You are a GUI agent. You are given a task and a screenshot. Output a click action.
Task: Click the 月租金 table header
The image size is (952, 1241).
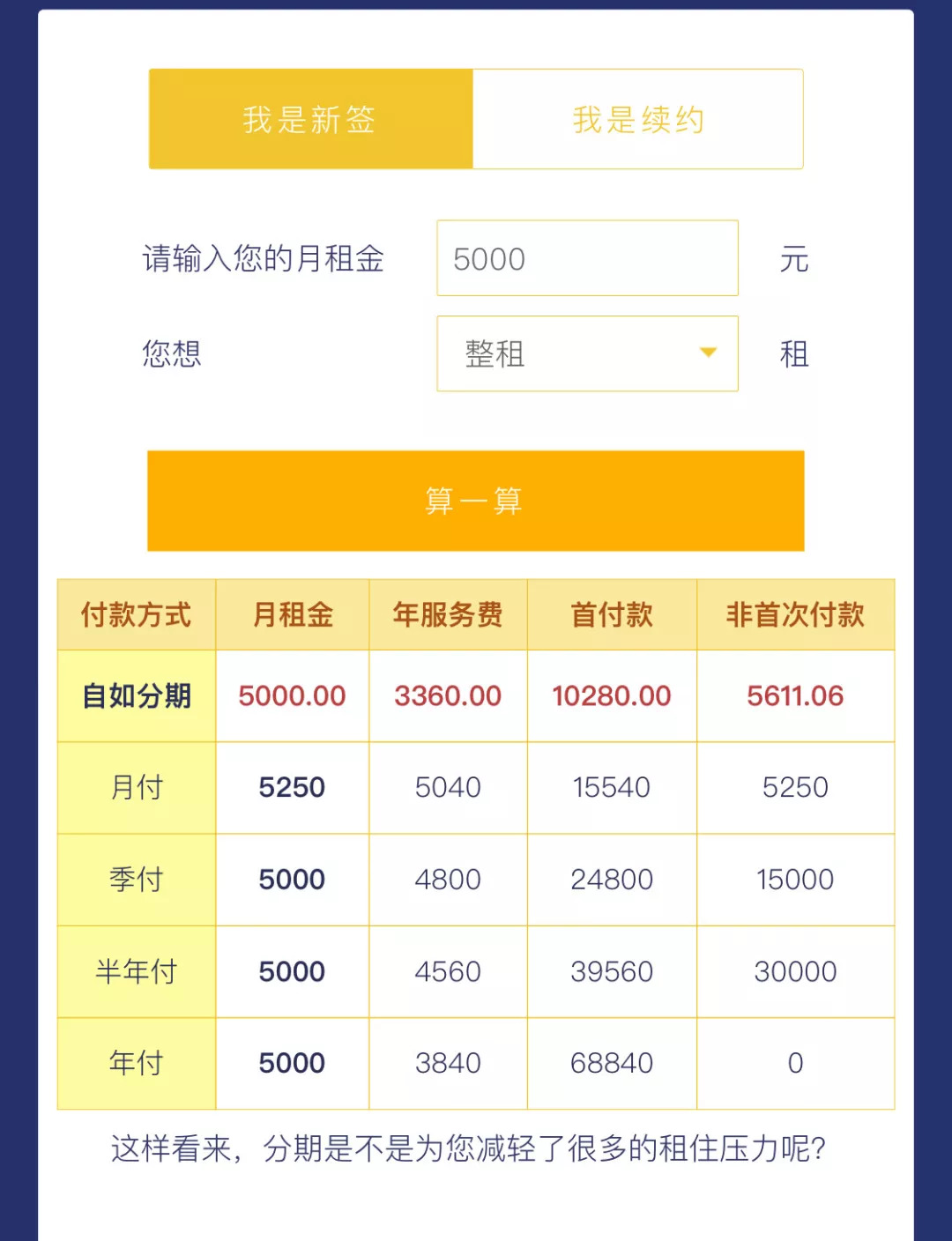[x=292, y=614]
